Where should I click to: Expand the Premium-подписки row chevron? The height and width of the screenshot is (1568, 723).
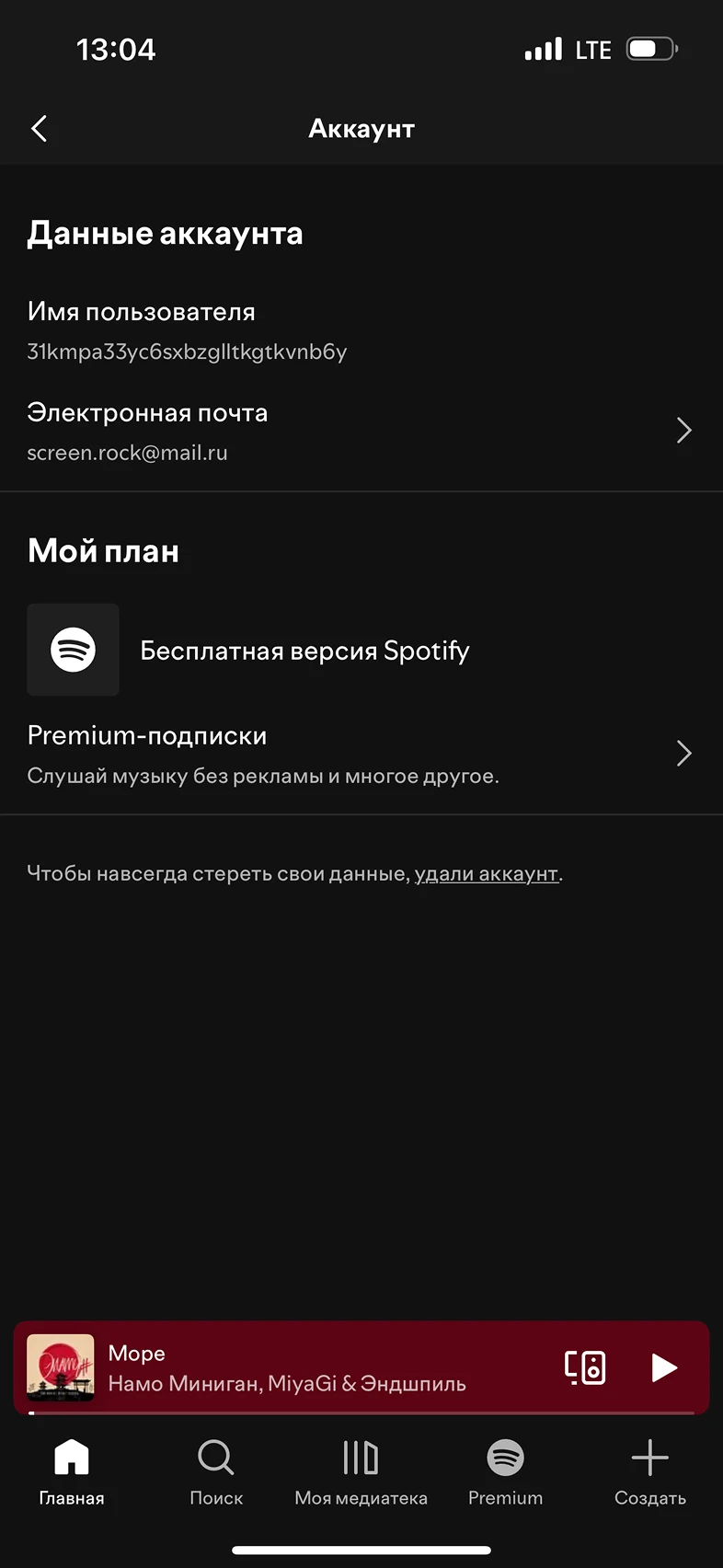(684, 753)
